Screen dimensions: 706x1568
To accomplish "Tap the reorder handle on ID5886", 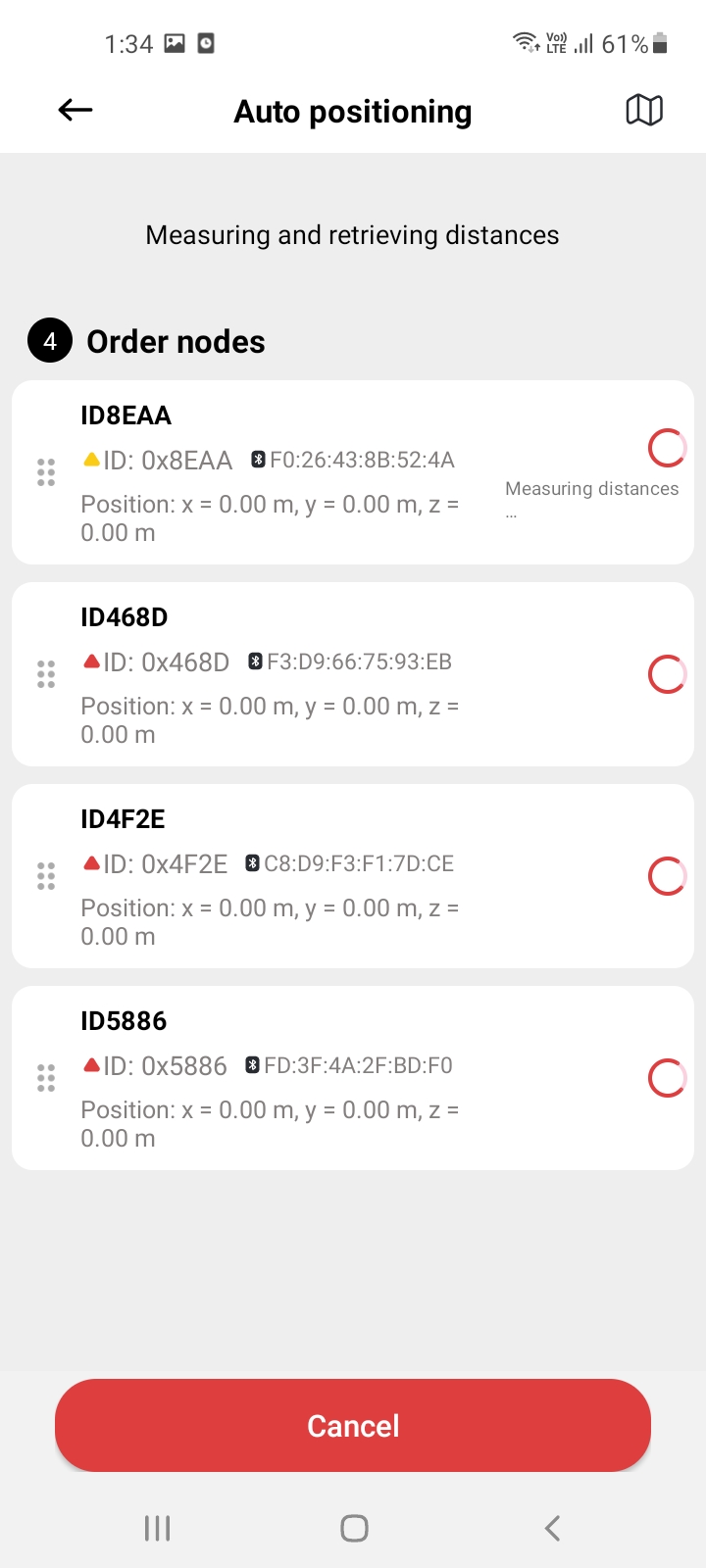I will click(x=46, y=1078).
